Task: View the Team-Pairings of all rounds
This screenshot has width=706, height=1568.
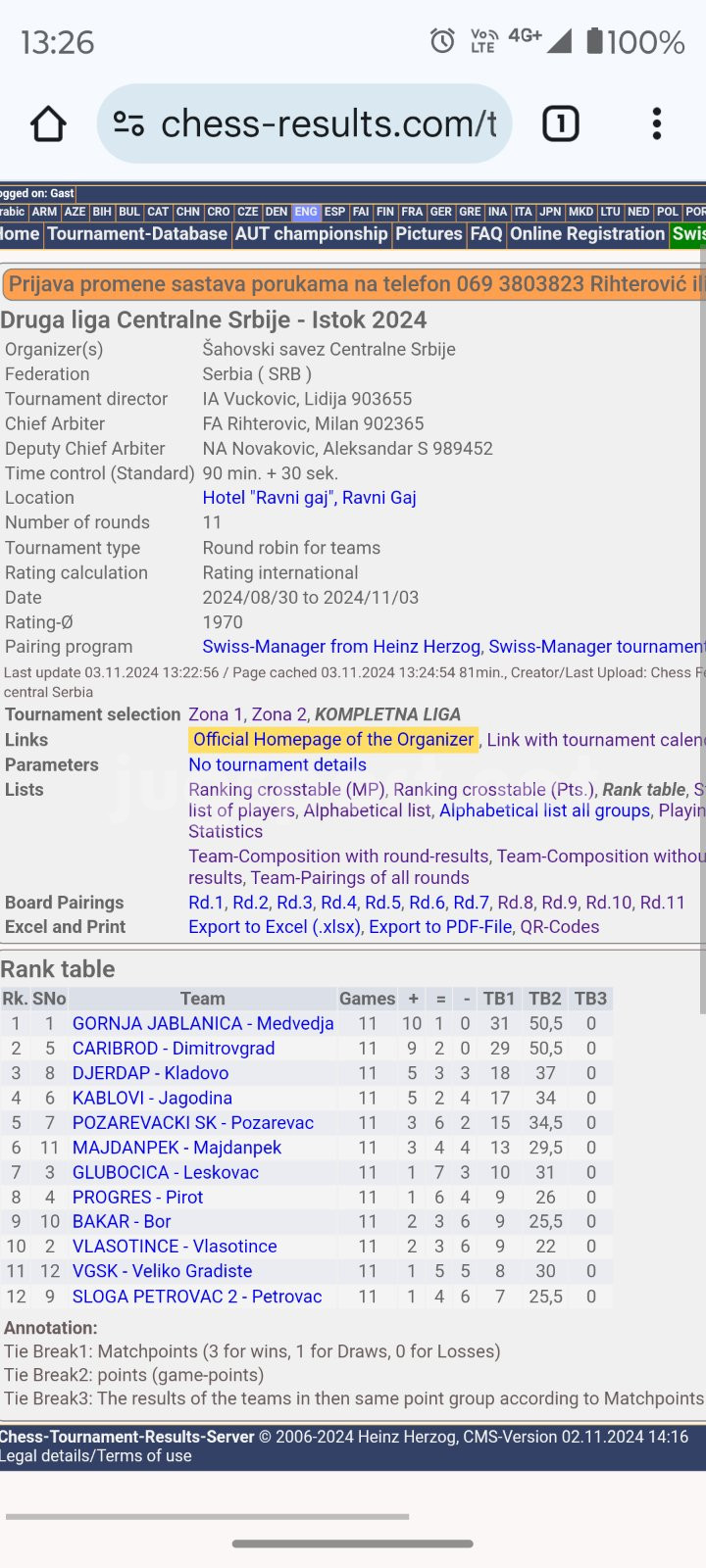Action: (x=360, y=878)
